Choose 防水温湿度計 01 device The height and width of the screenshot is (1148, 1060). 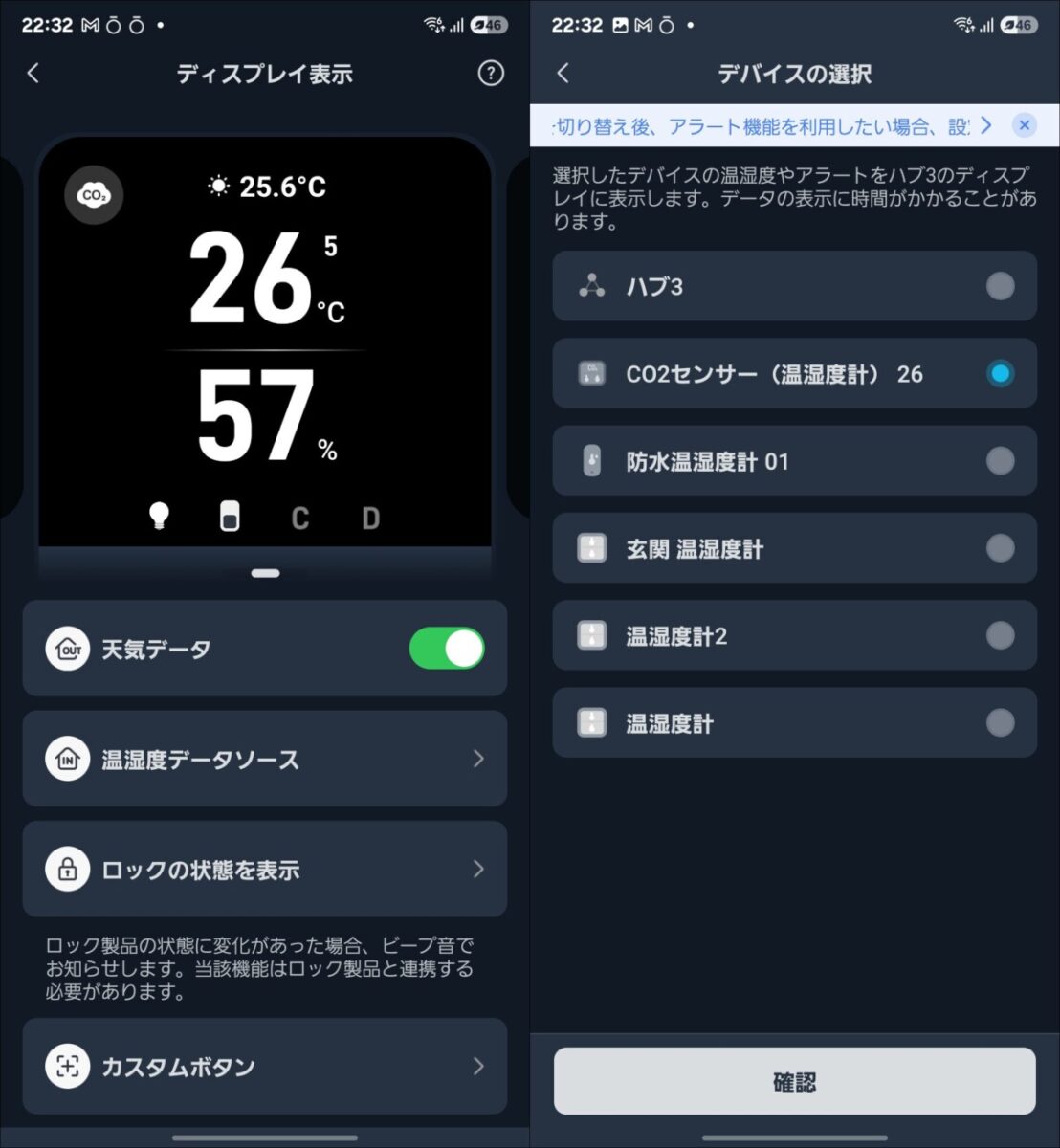pos(794,461)
